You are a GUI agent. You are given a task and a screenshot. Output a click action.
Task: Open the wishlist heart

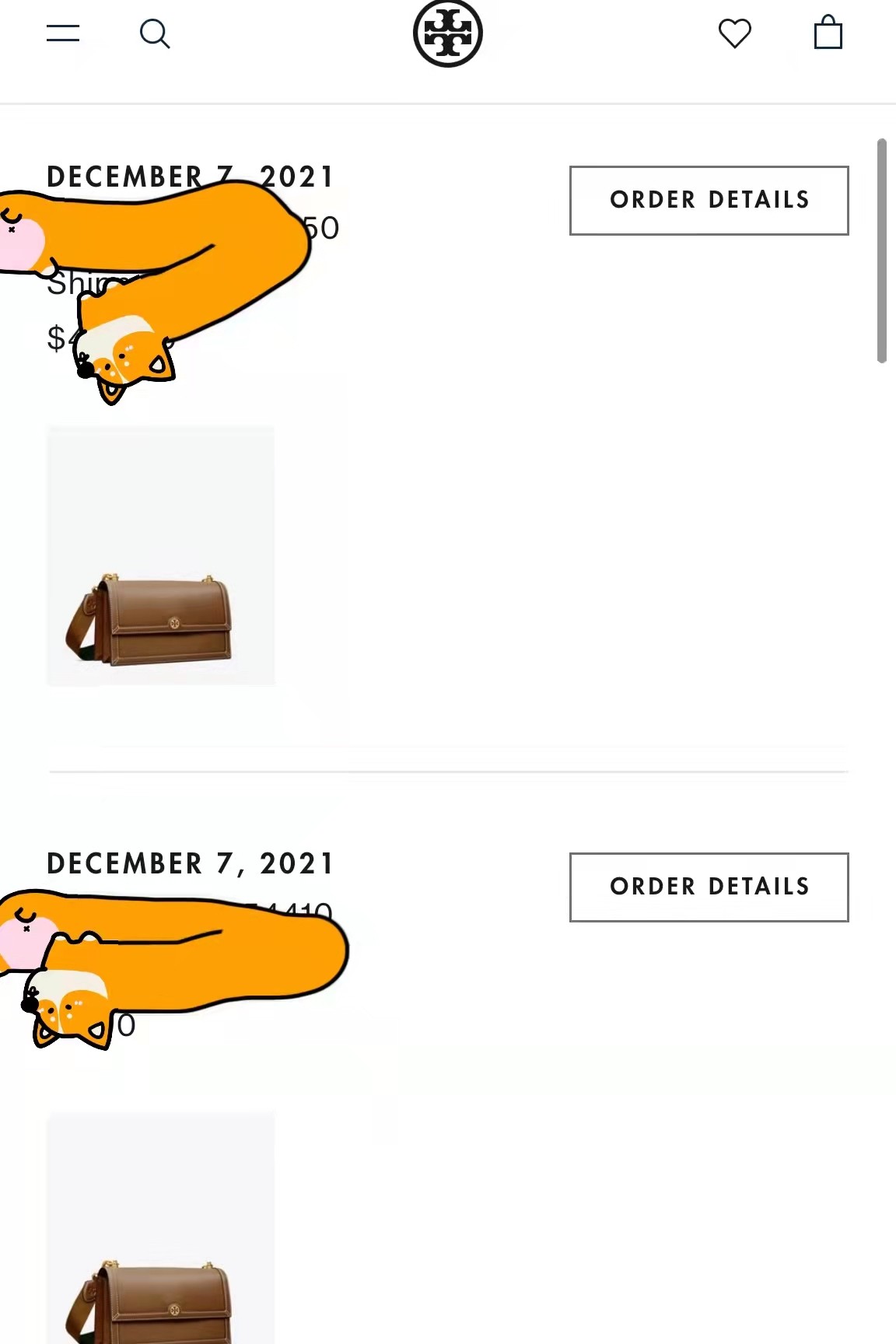734,33
